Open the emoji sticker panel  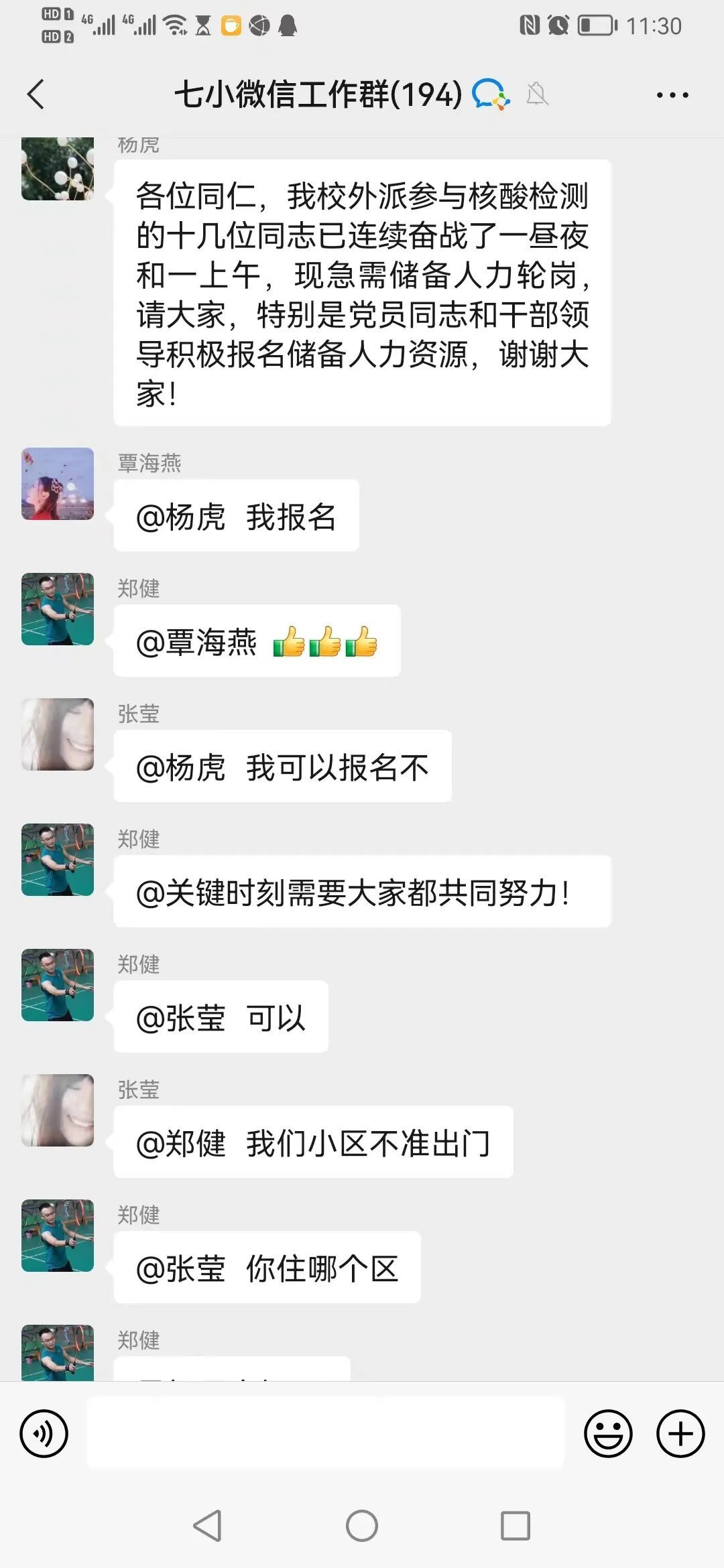pos(608,1433)
